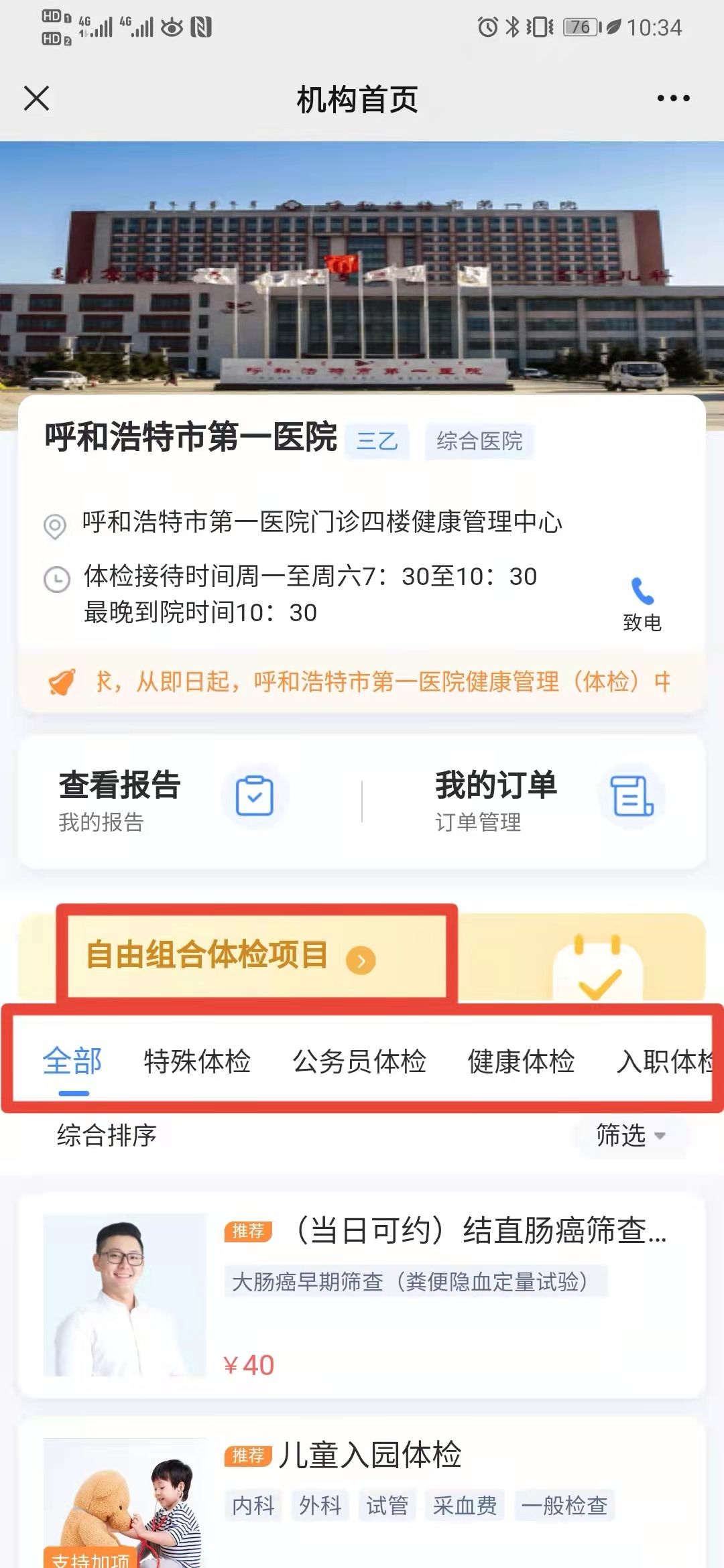
Task: Tap 综合排序 sorting option
Action: (x=107, y=1135)
